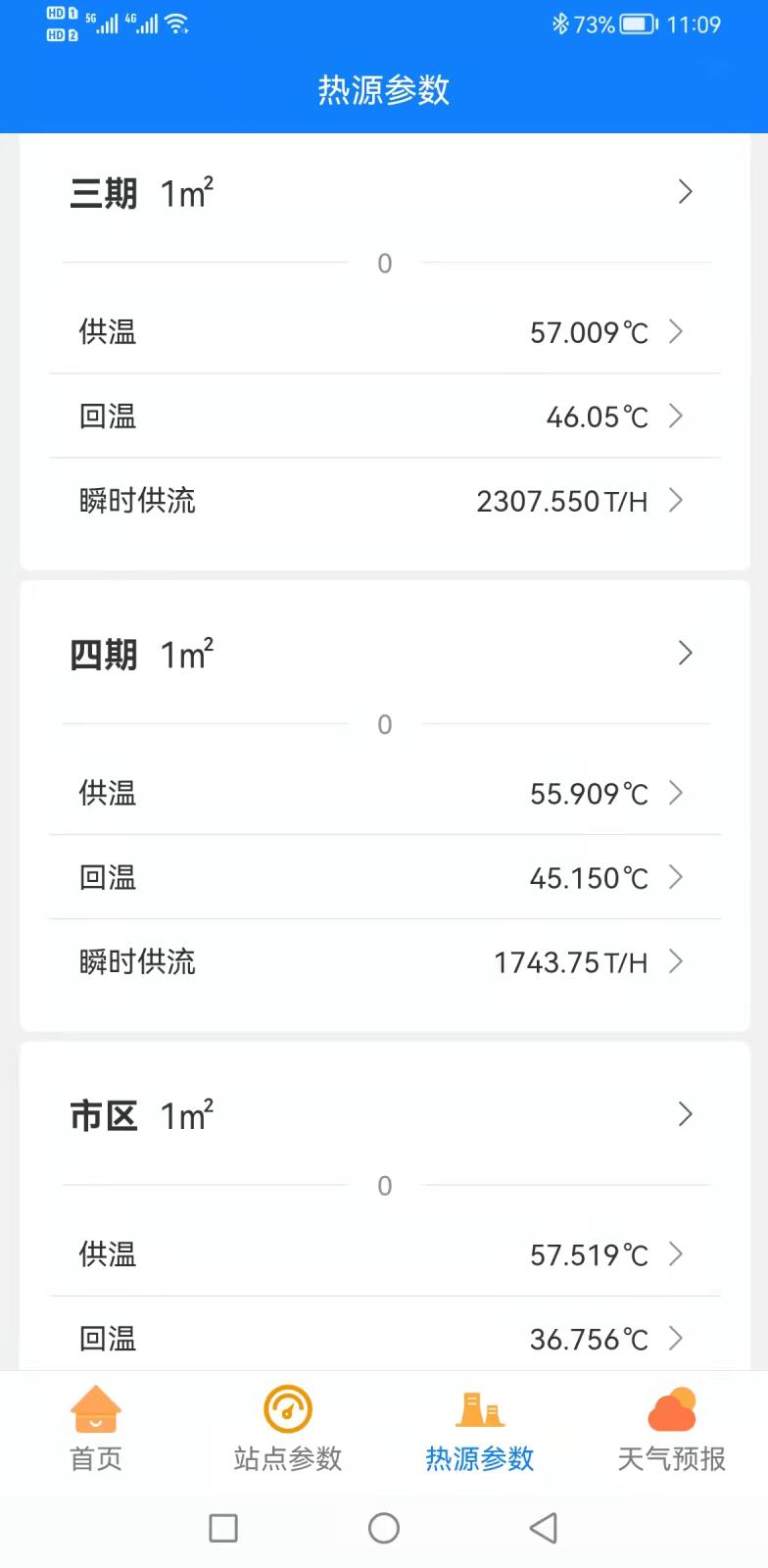Expand the 市区 station details
768x1568 pixels.
point(685,1114)
